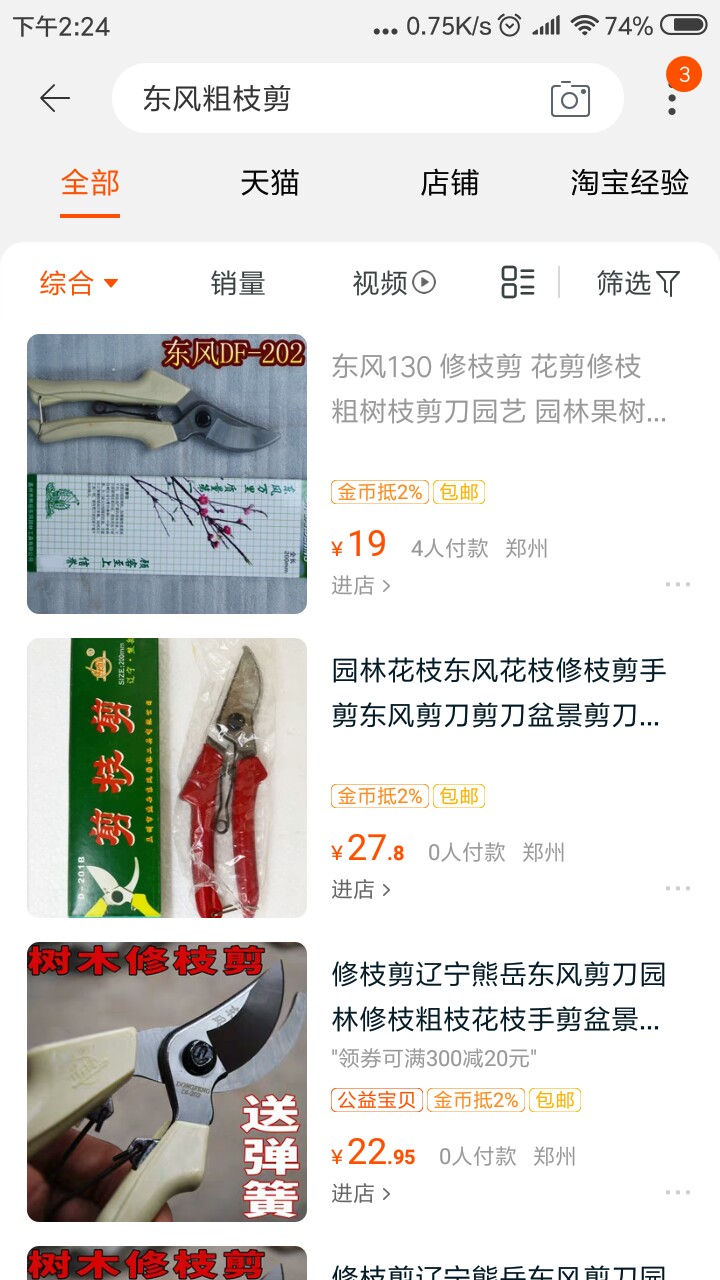This screenshot has width=720, height=1280.
Task: Enter the shop of the ¥27.8 item
Action: coord(361,889)
